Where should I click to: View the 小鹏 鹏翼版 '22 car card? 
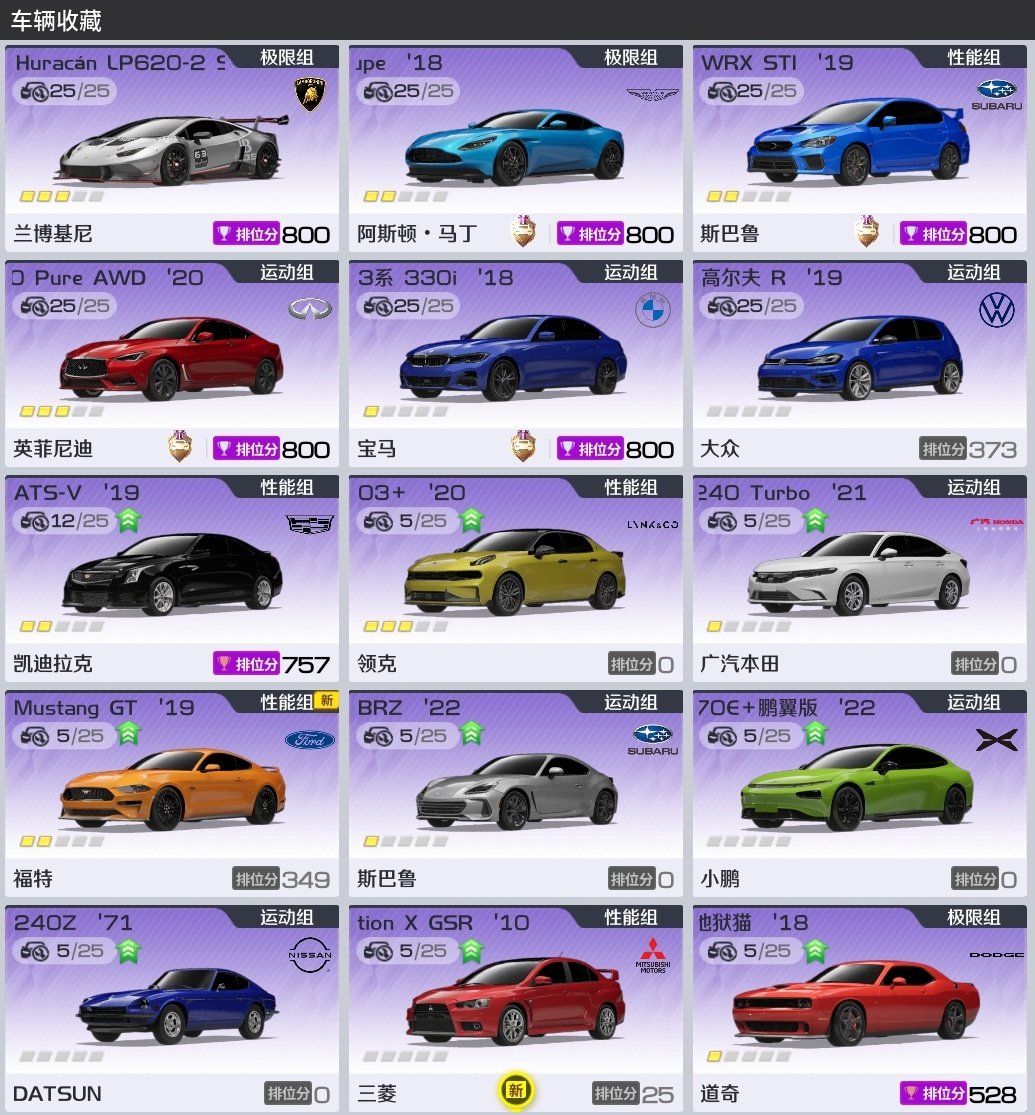[x=858, y=793]
